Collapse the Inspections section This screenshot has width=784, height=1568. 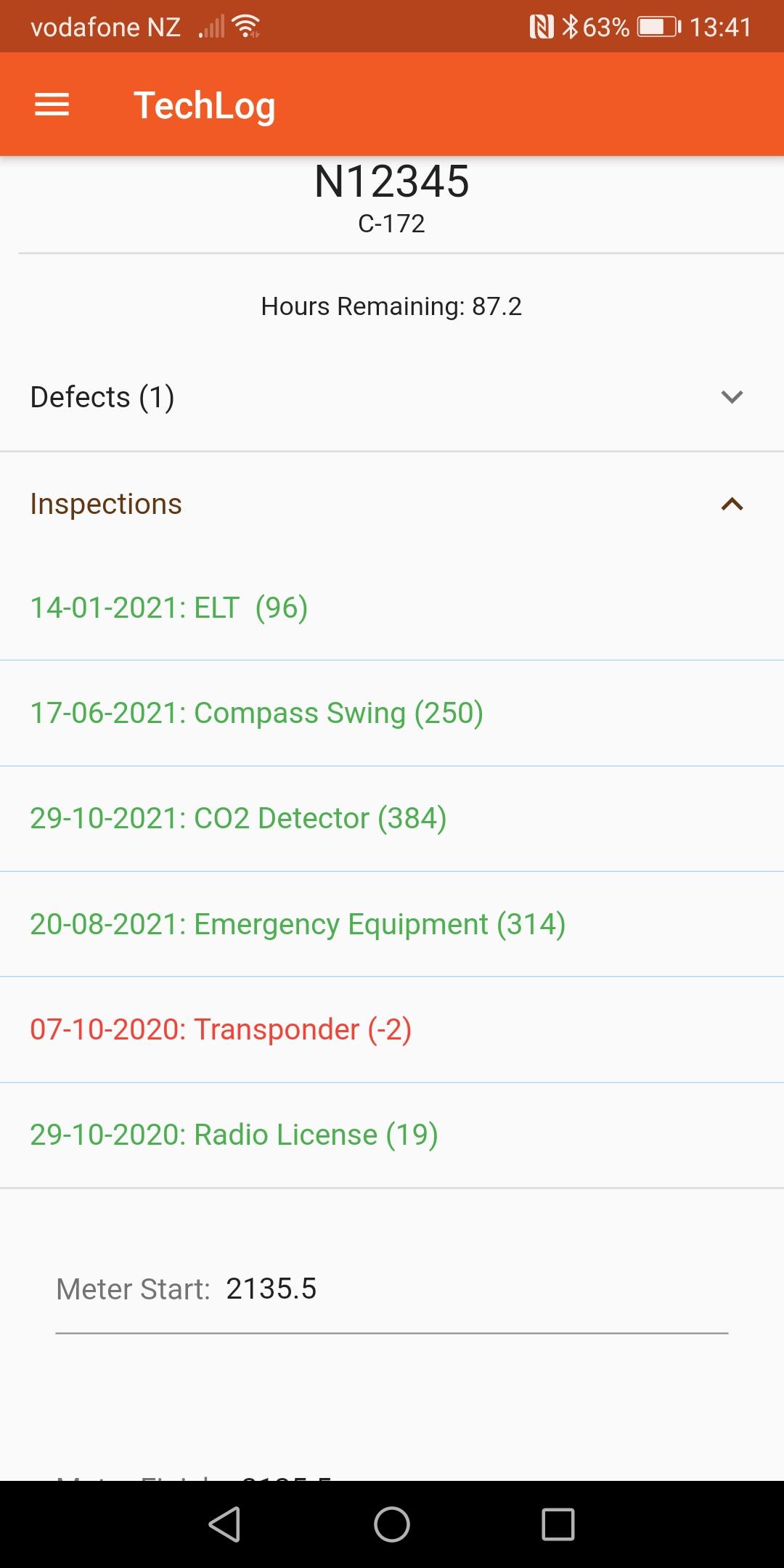pyautogui.click(x=392, y=505)
